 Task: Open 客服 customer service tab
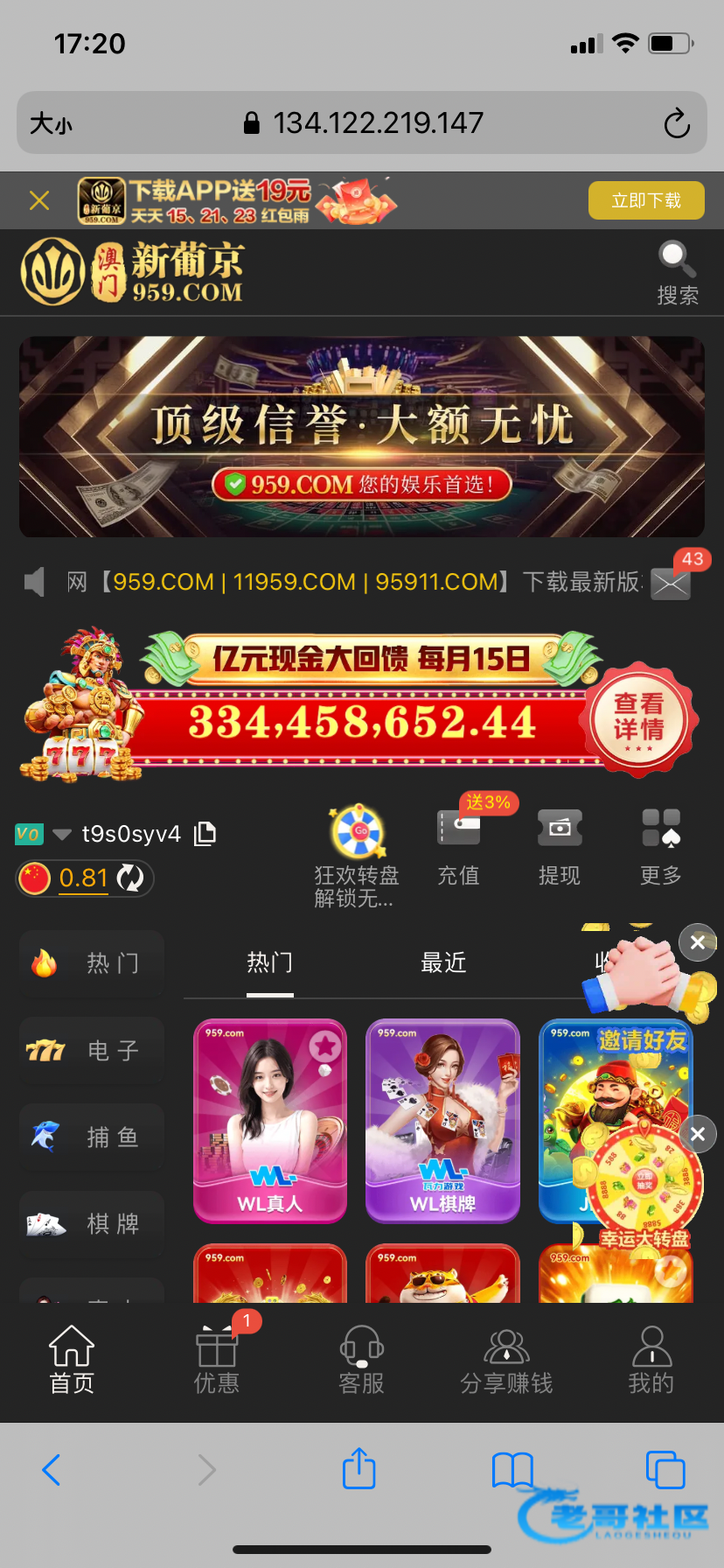[x=361, y=1360]
